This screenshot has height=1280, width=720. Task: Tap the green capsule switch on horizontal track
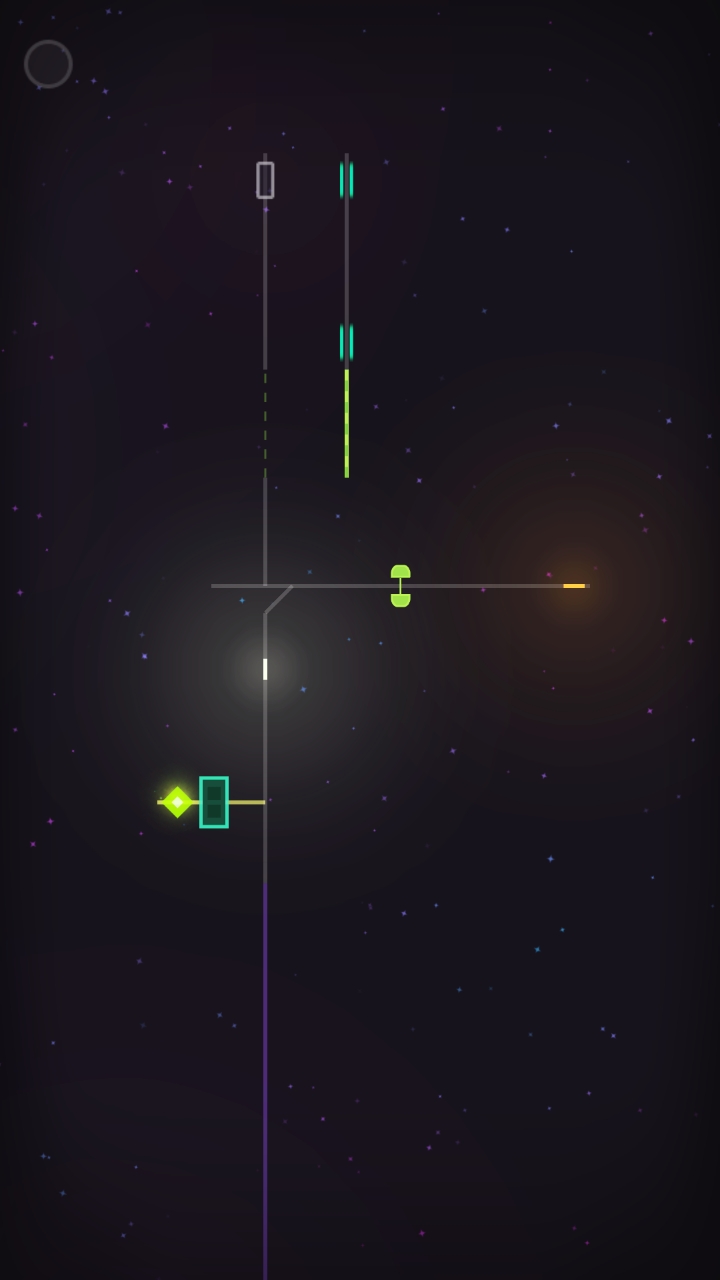tap(400, 586)
